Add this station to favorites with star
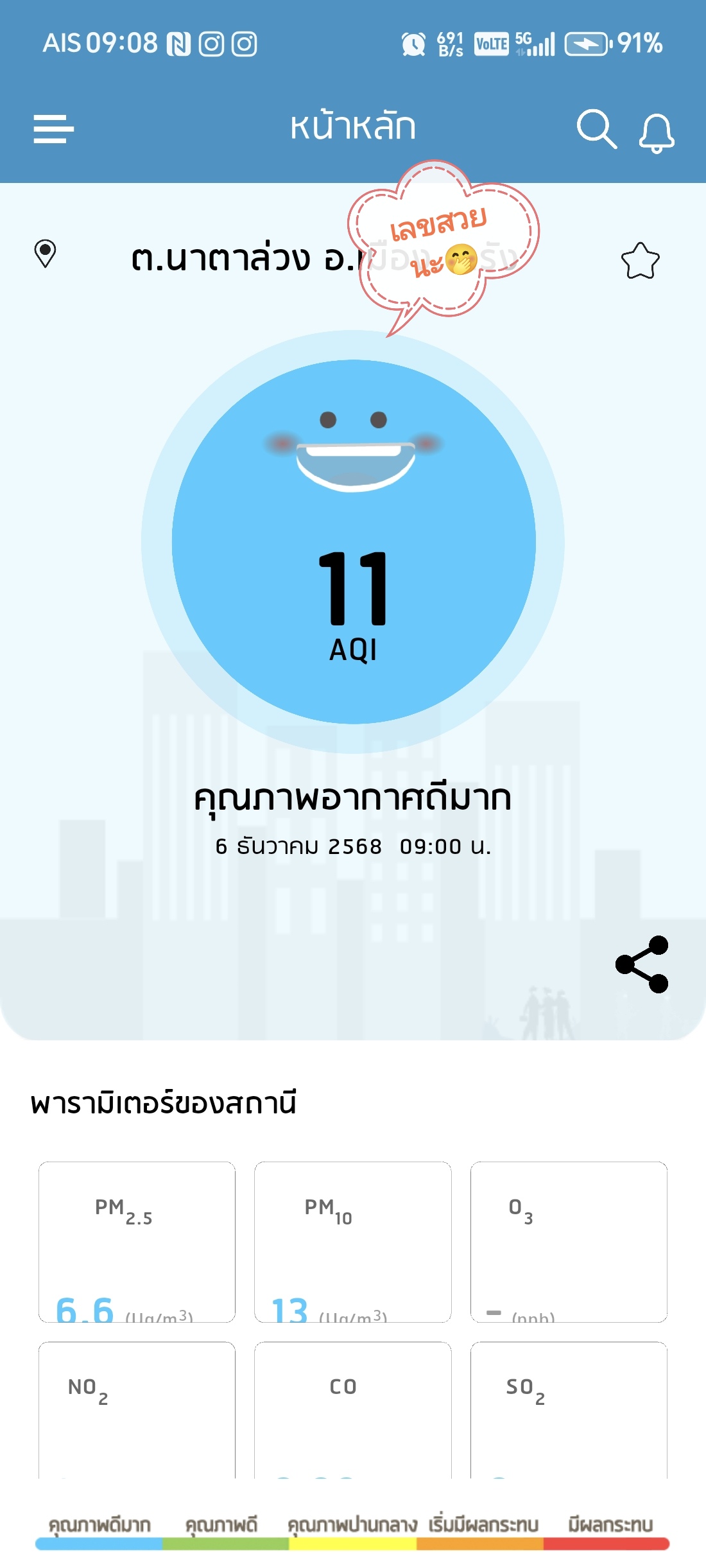The image size is (706, 1568). 640,261
